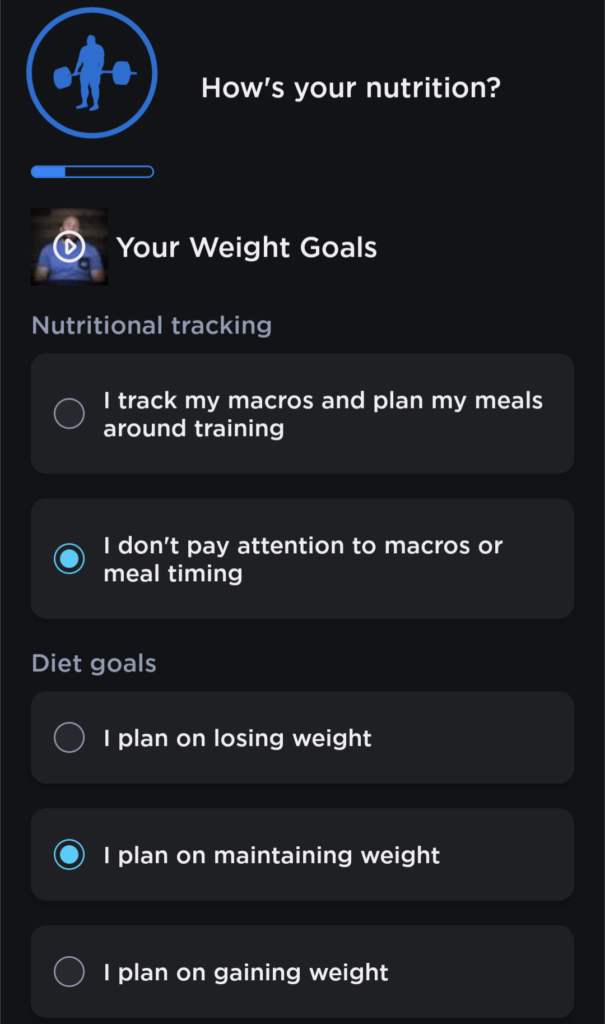Choose I plan on gaining weight
Image resolution: width=605 pixels, height=1024 pixels.
pyautogui.click(x=69, y=972)
